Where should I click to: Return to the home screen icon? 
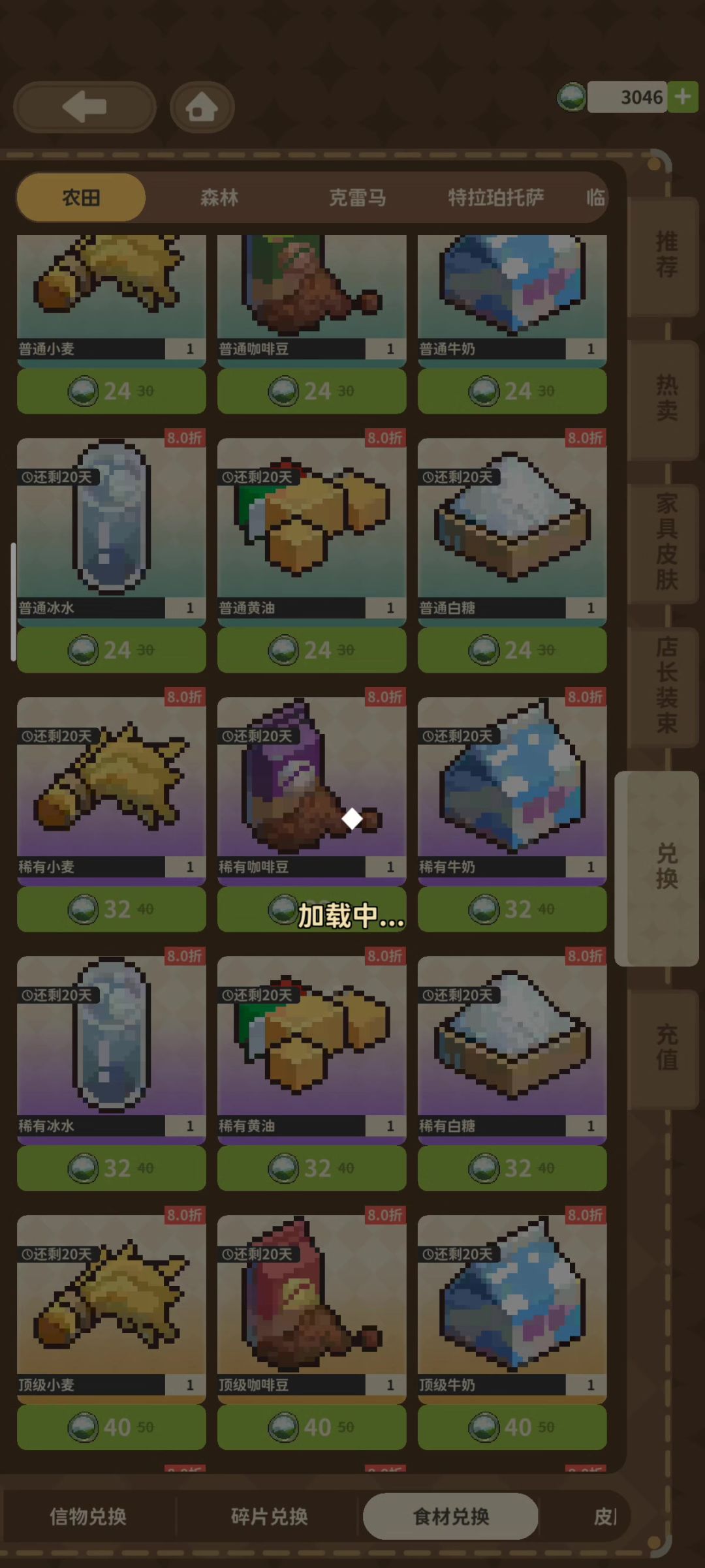[202, 107]
